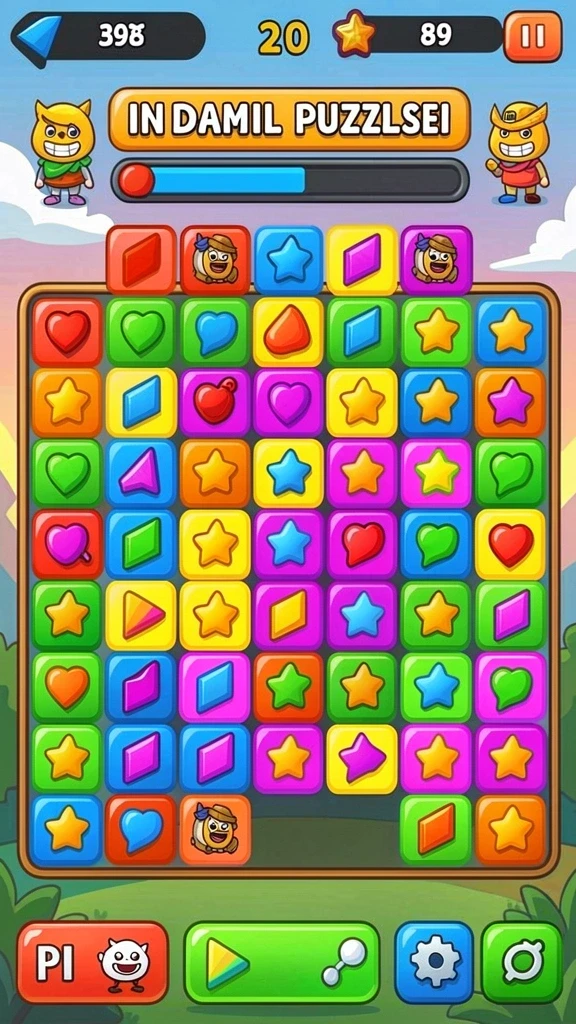
Task: Tap the purple star on orange tile
Action: pyautogui.click(x=510, y=403)
